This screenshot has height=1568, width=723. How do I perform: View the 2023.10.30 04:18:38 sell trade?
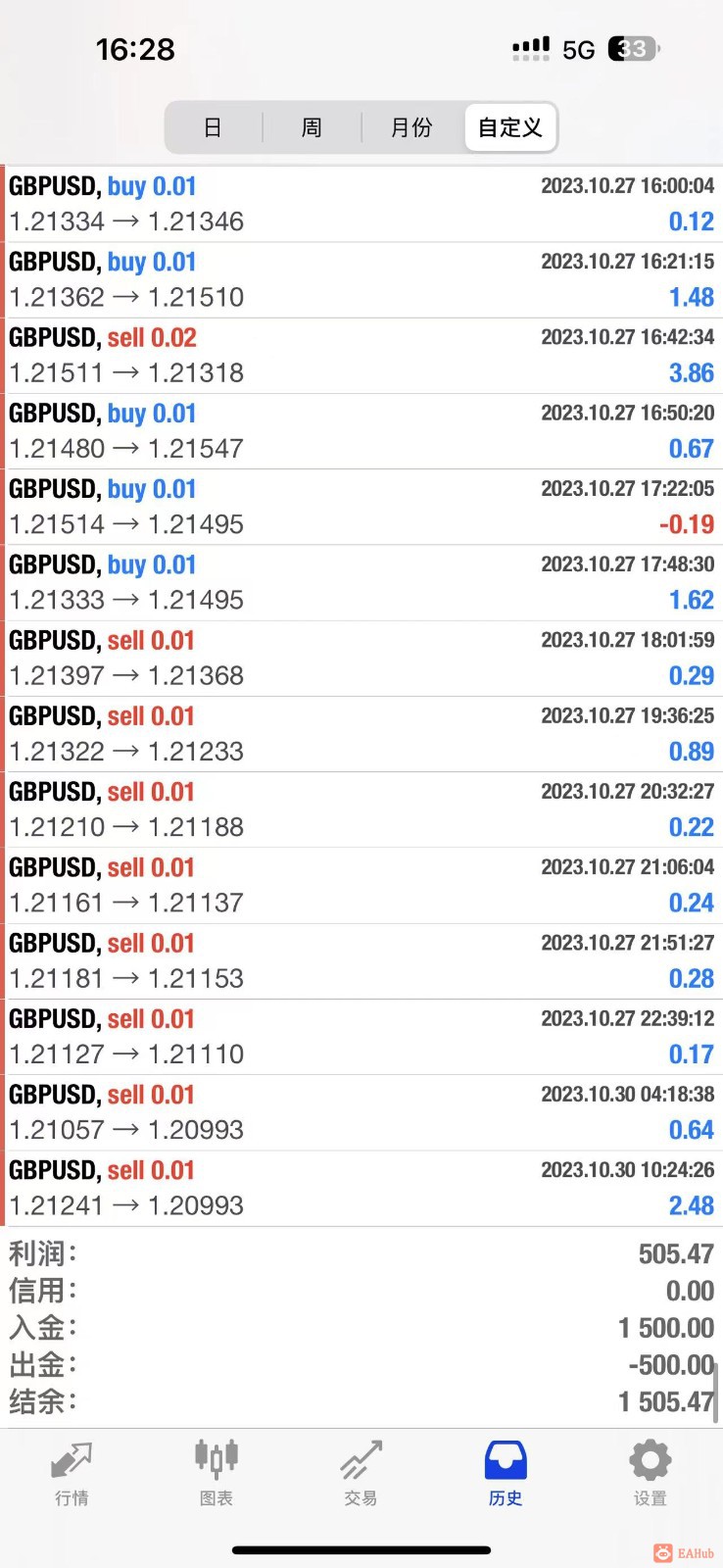click(361, 1112)
